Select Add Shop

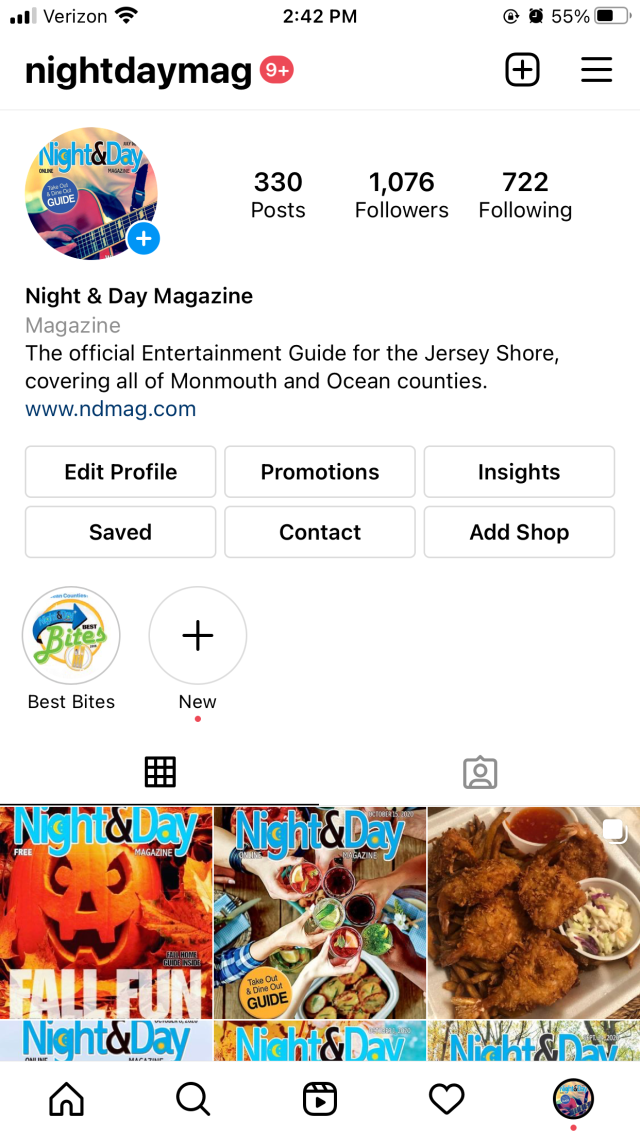click(x=519, y=532)
